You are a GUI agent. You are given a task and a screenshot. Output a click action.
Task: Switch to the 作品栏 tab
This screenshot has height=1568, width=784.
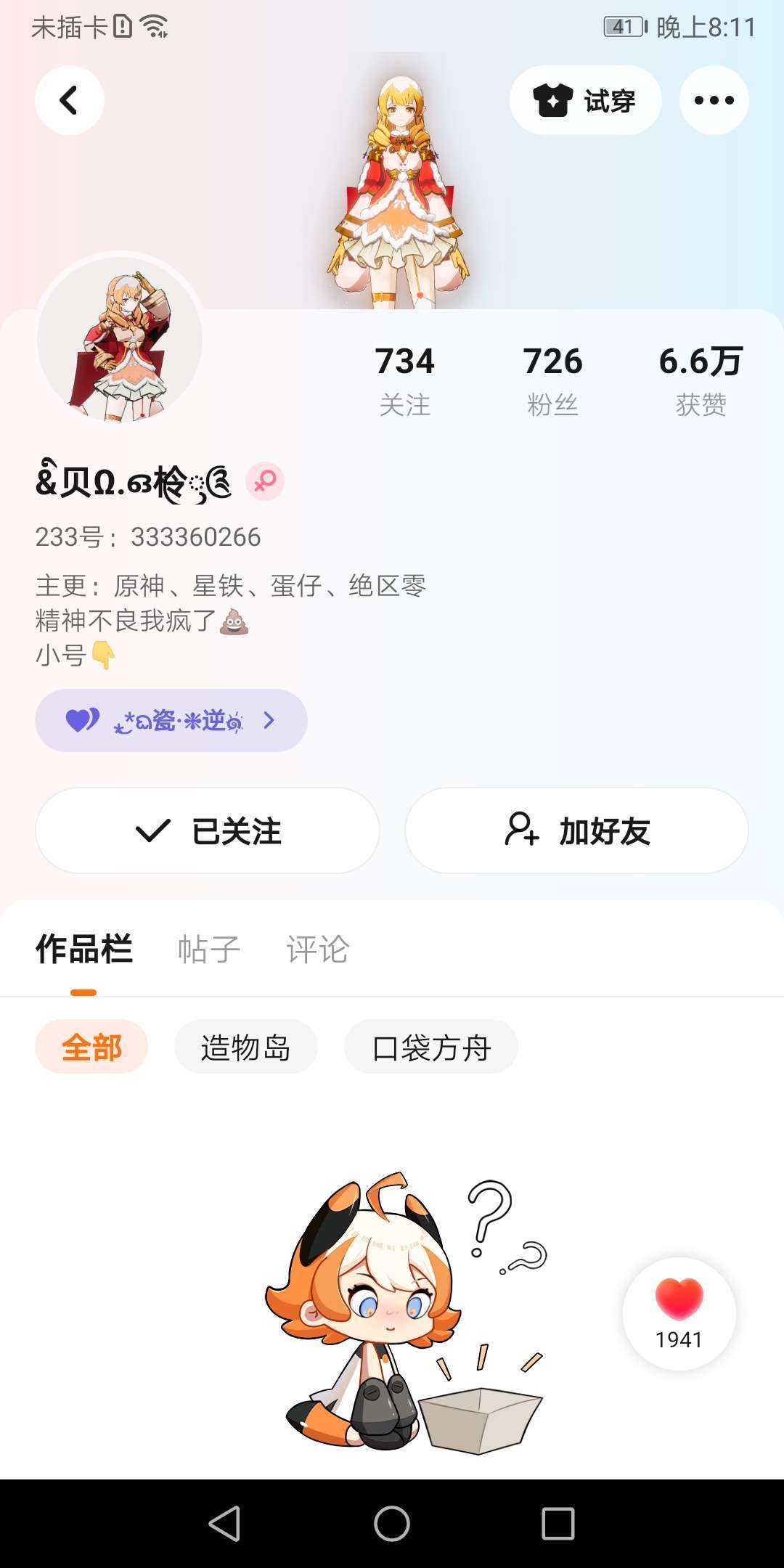pos(84,949)
